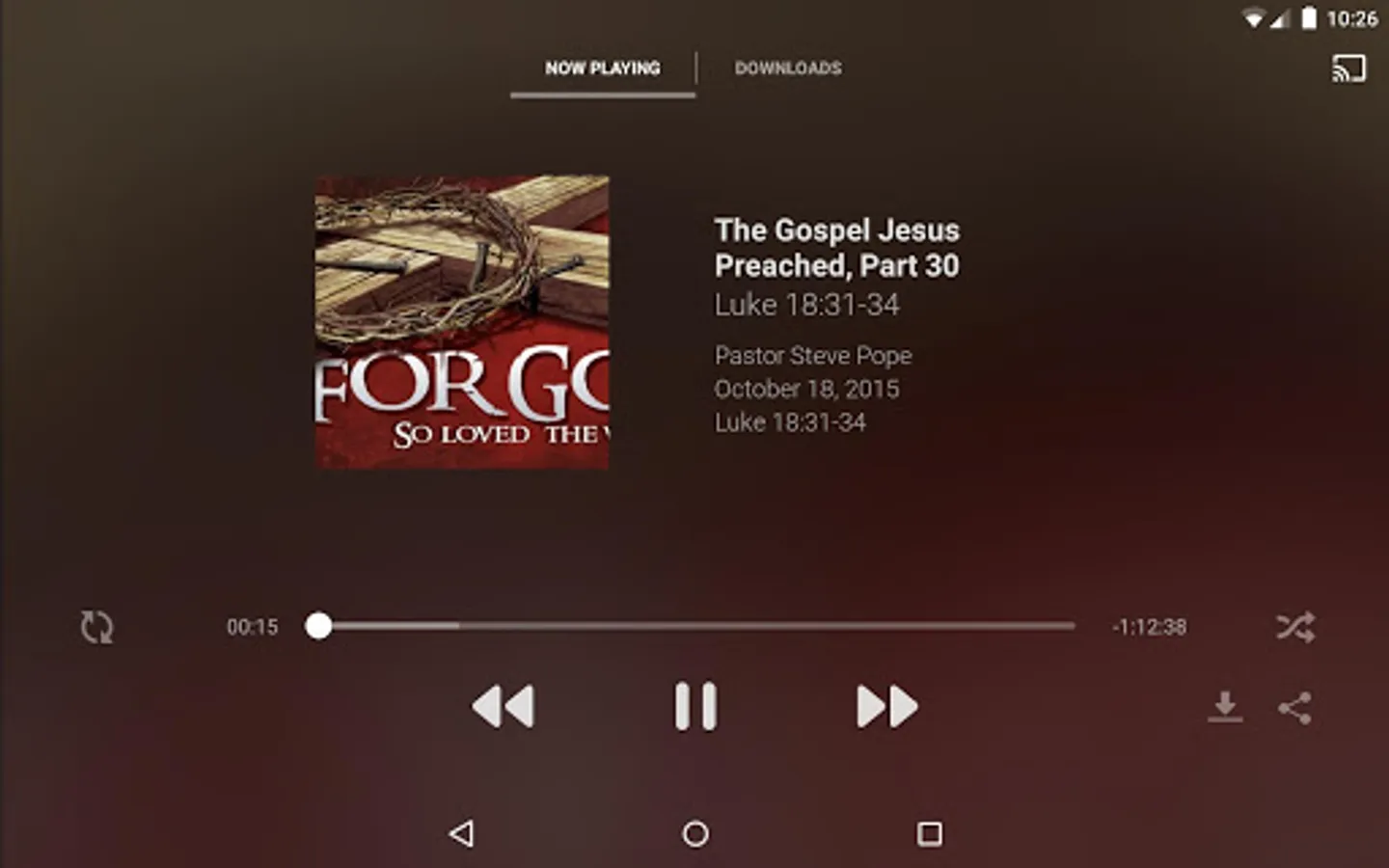Share this sermon
1389x868 pixels.
[1294, 708]
